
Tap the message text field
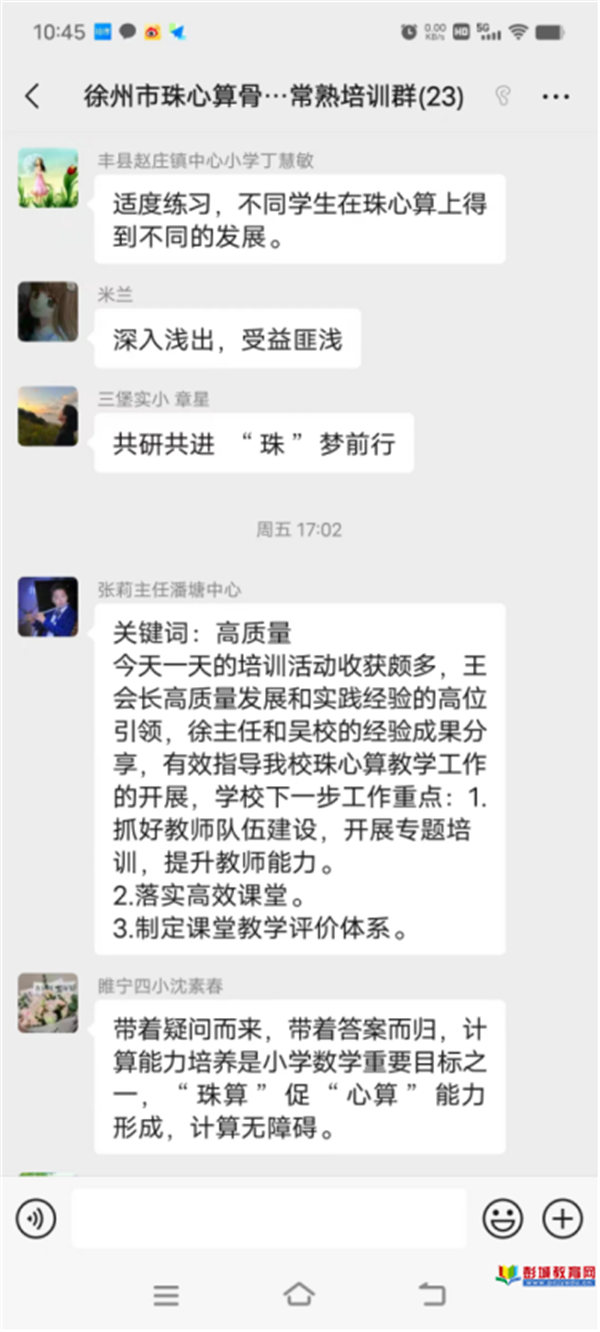pyautogui.click(x=268, y=1217)
